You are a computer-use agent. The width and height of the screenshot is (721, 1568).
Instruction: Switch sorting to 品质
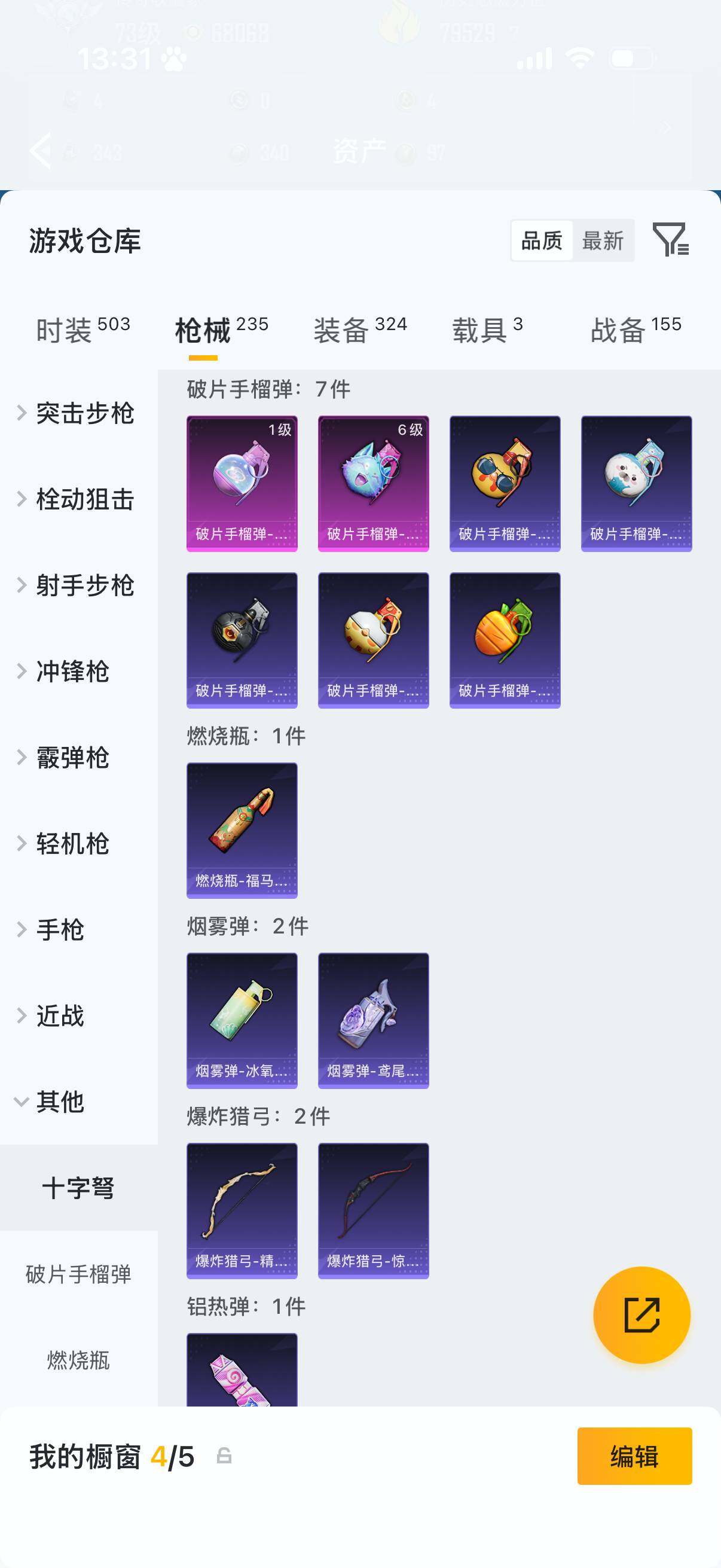[542, 241]
